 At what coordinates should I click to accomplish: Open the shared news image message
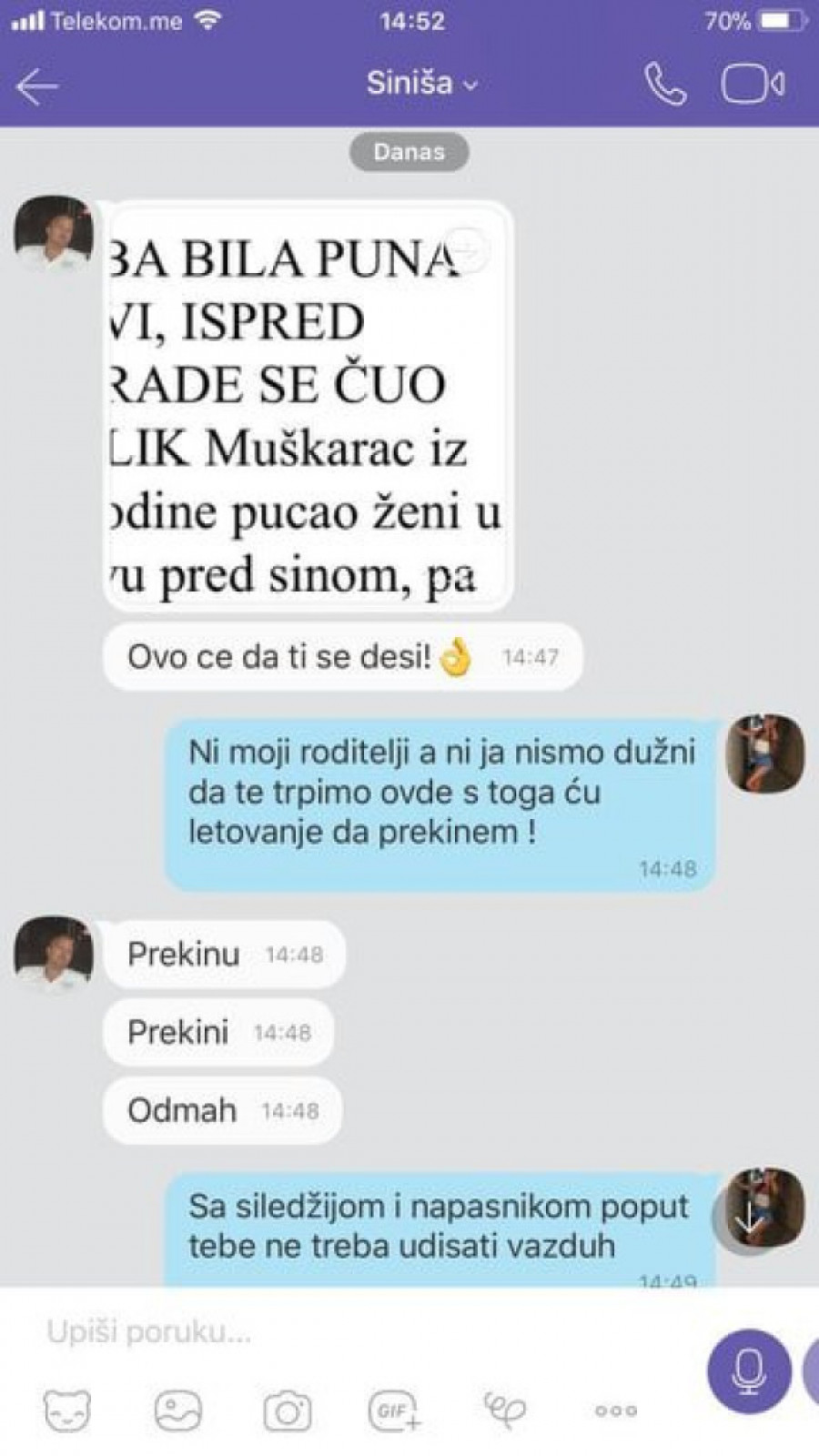(305, 409)
